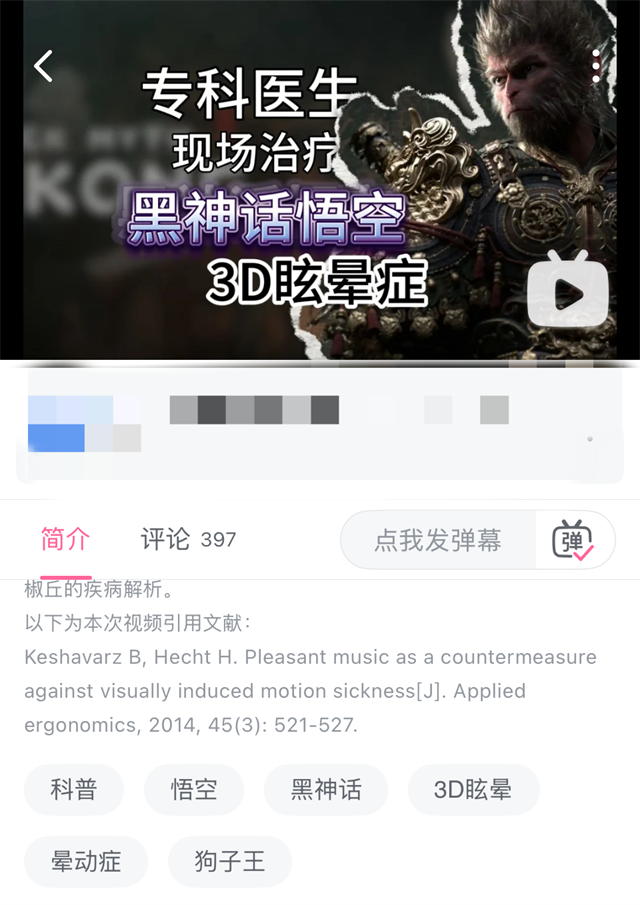Open the 科普 tag

(74, 789)
